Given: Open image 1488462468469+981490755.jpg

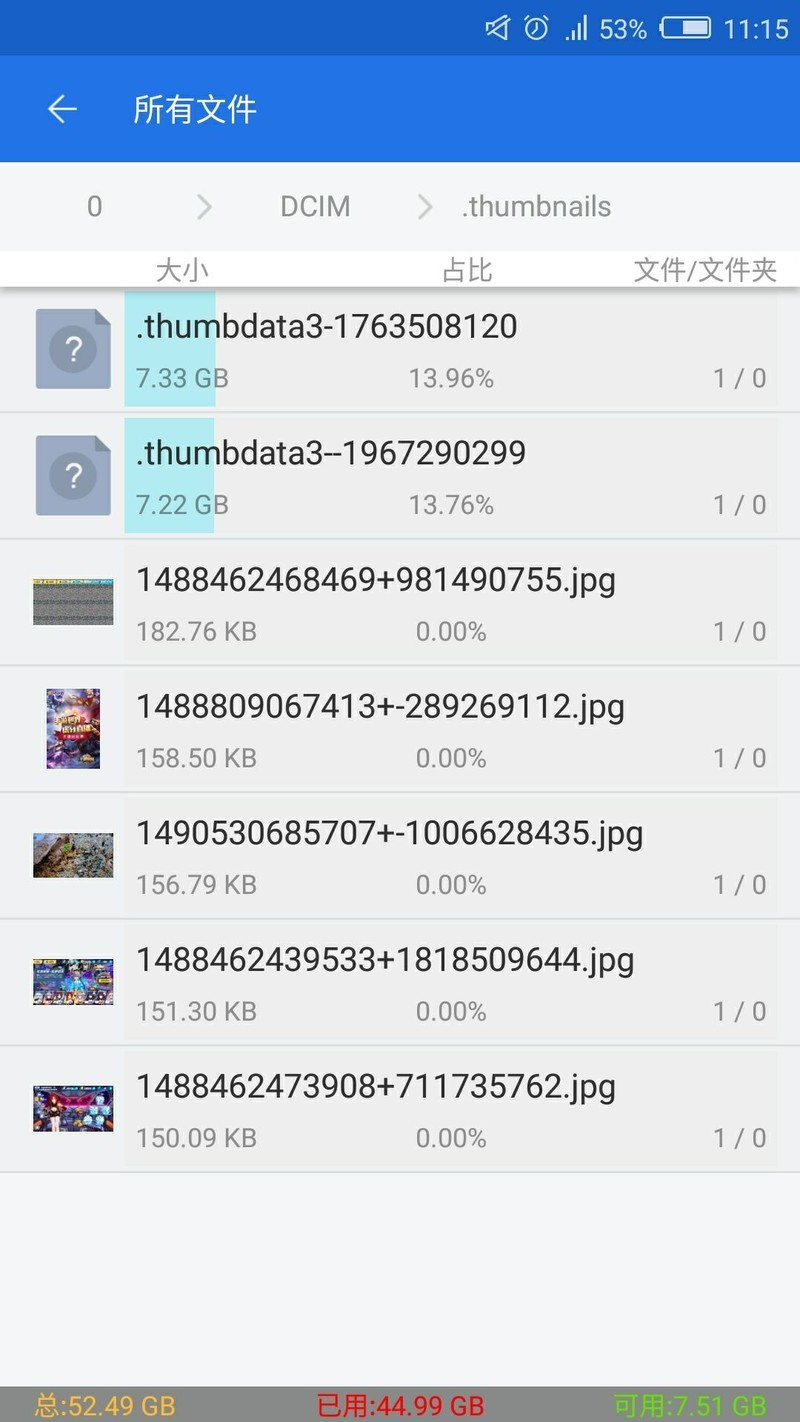Looking at the screenshot, I should click(x=400, y=602).
